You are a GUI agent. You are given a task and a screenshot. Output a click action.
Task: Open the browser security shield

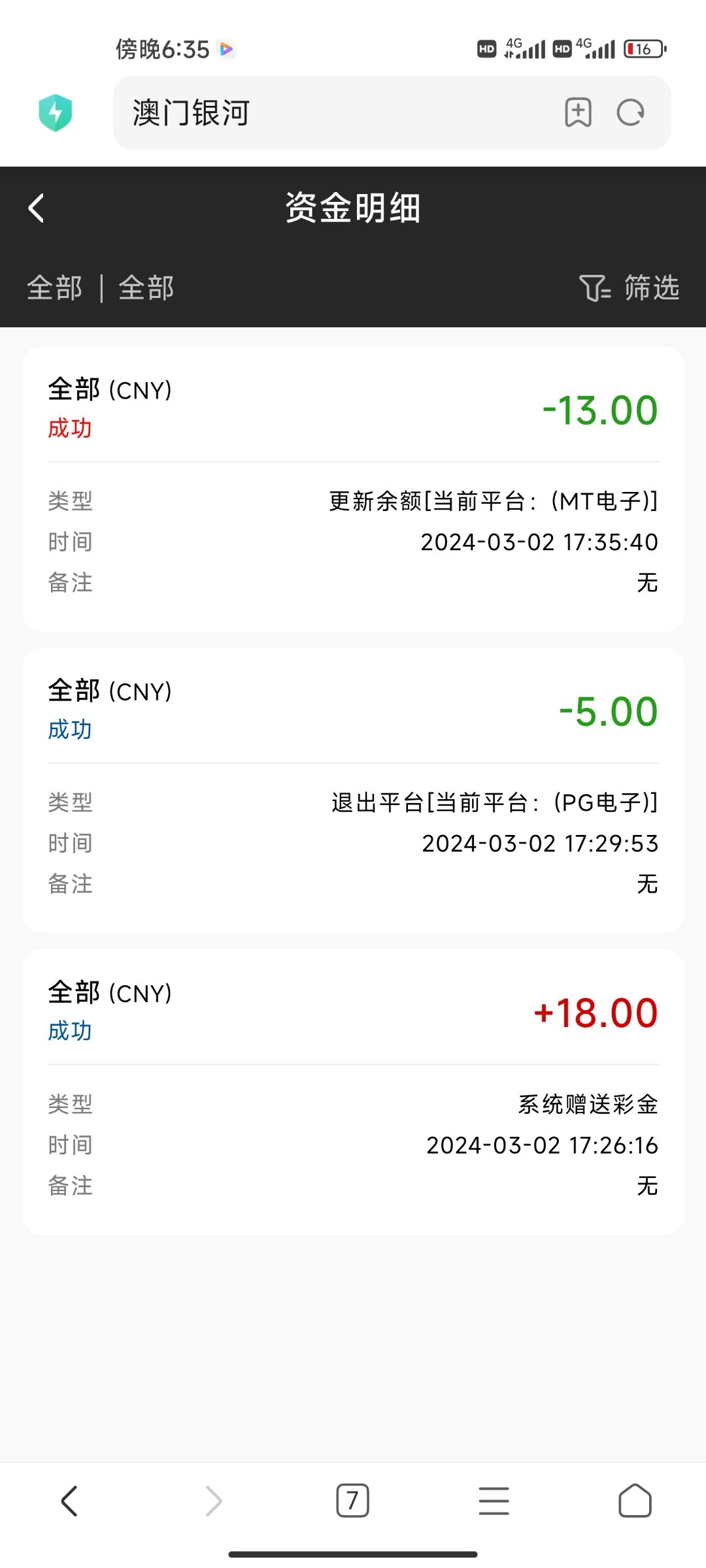[x=56, y=112]
